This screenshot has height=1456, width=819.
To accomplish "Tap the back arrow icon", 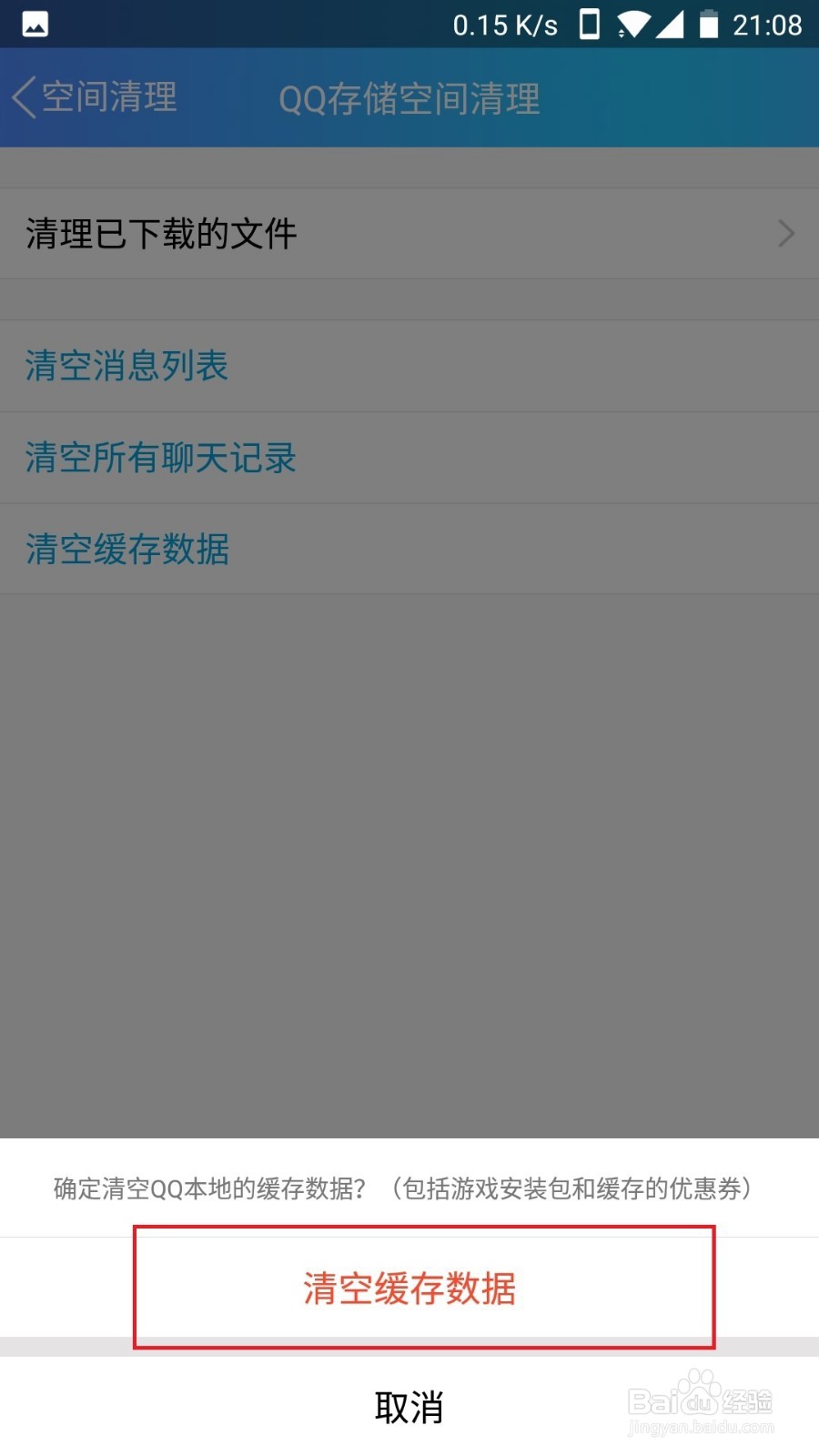I will click(23, 97).
